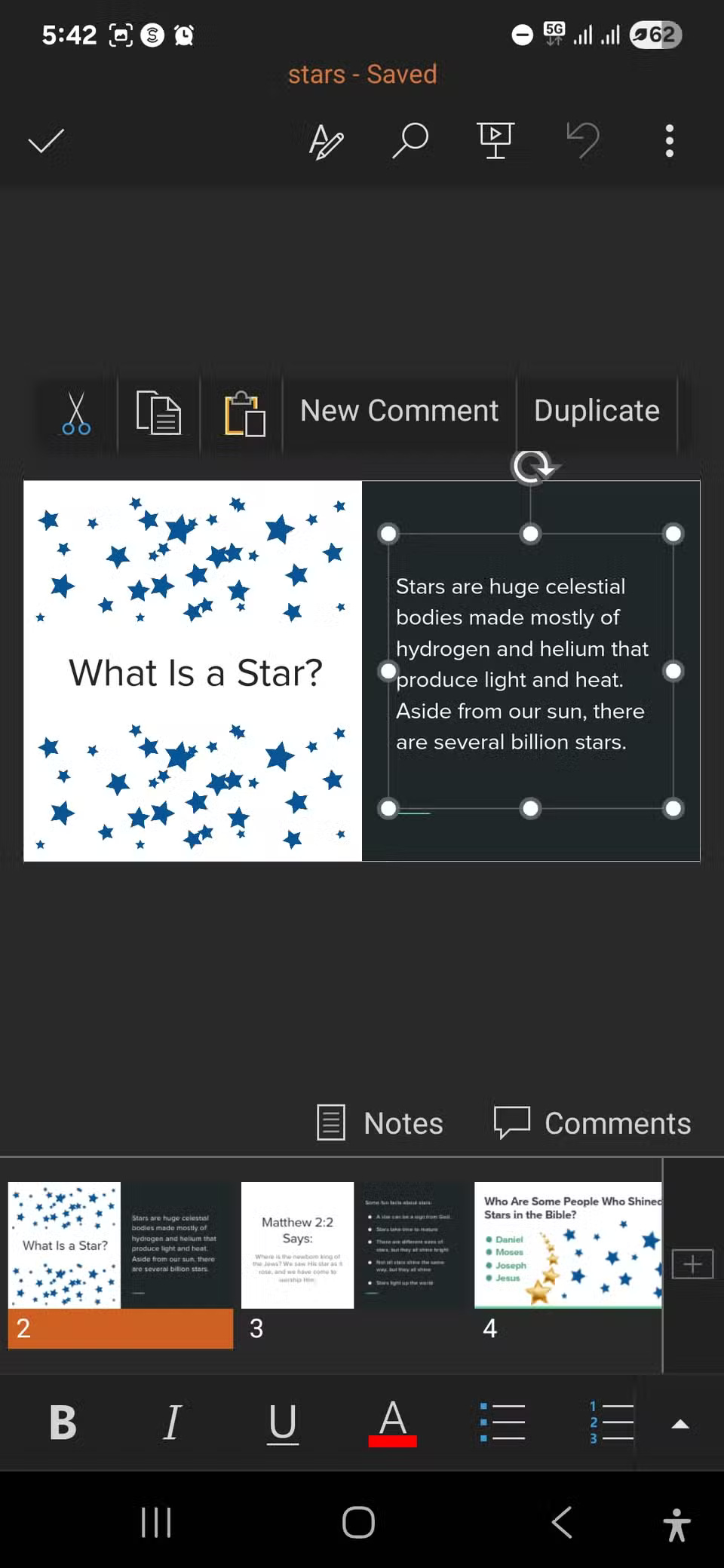
Task: Select slide 4 thumbnail
Action: click(x=568, y=1247)
